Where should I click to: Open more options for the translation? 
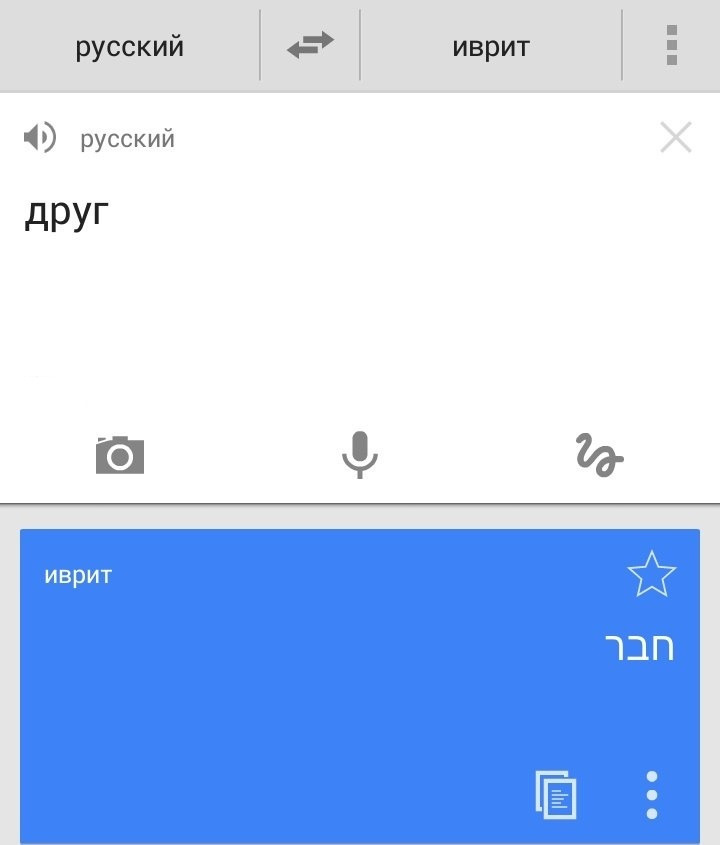click(652, 794)
